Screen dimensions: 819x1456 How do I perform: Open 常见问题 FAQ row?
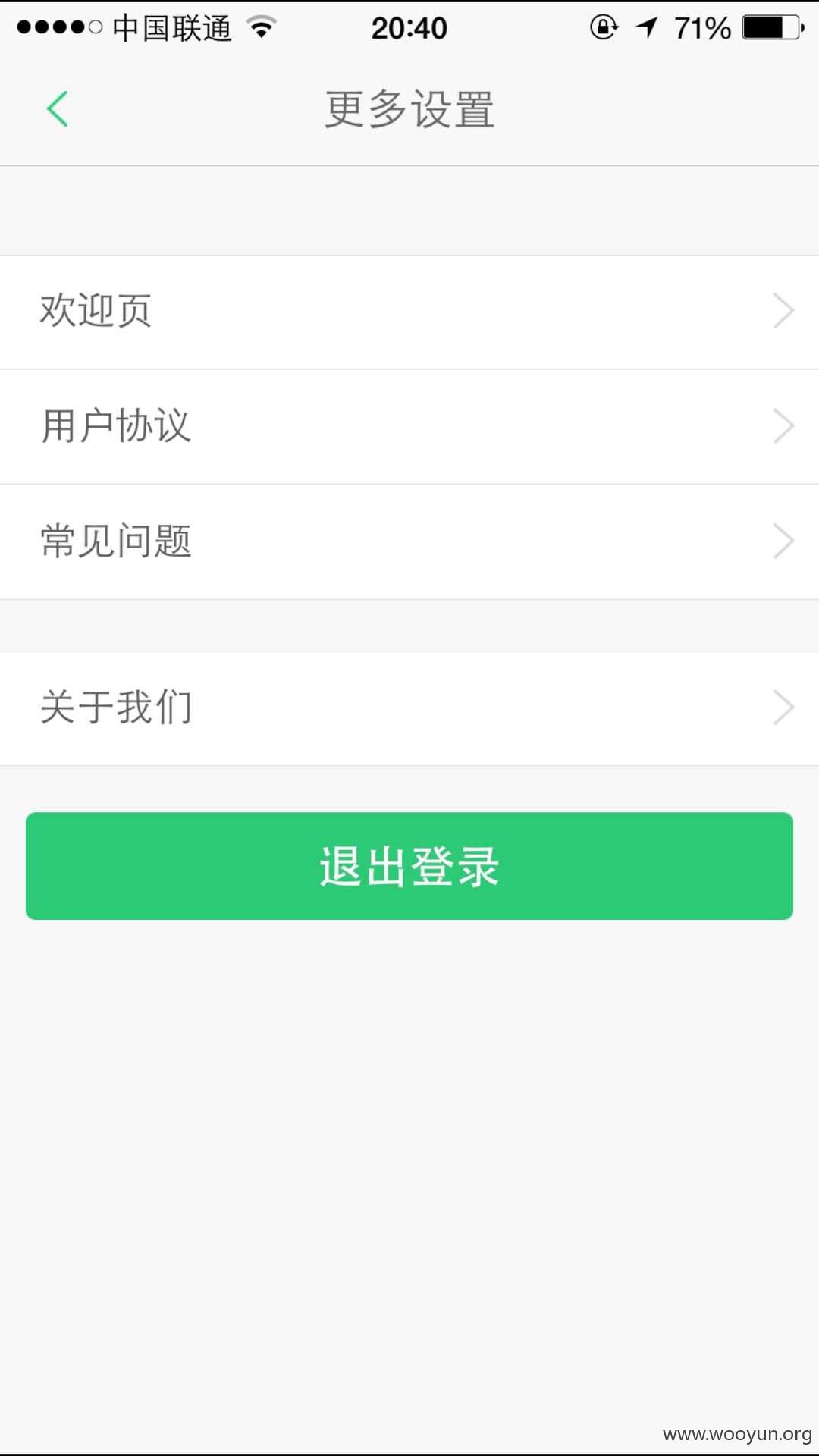[409, 542]
